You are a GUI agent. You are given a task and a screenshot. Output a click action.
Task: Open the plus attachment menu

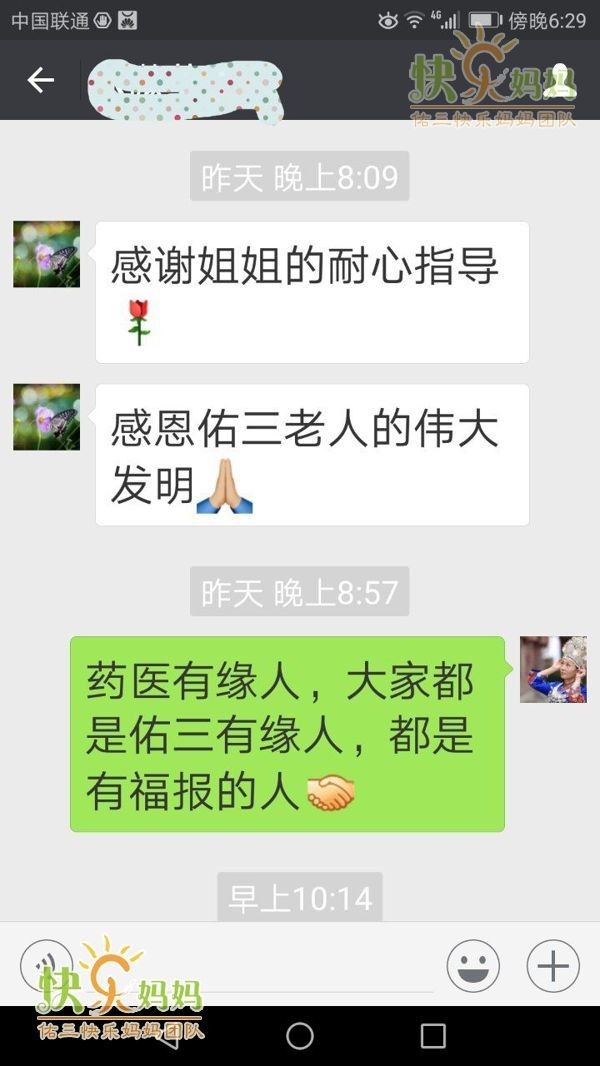click(x=553, y=966)
